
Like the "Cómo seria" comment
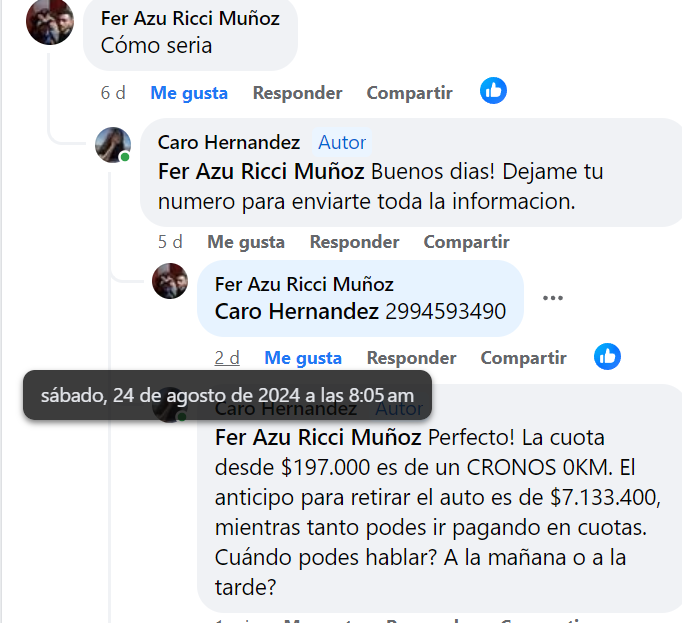(189, 93)
